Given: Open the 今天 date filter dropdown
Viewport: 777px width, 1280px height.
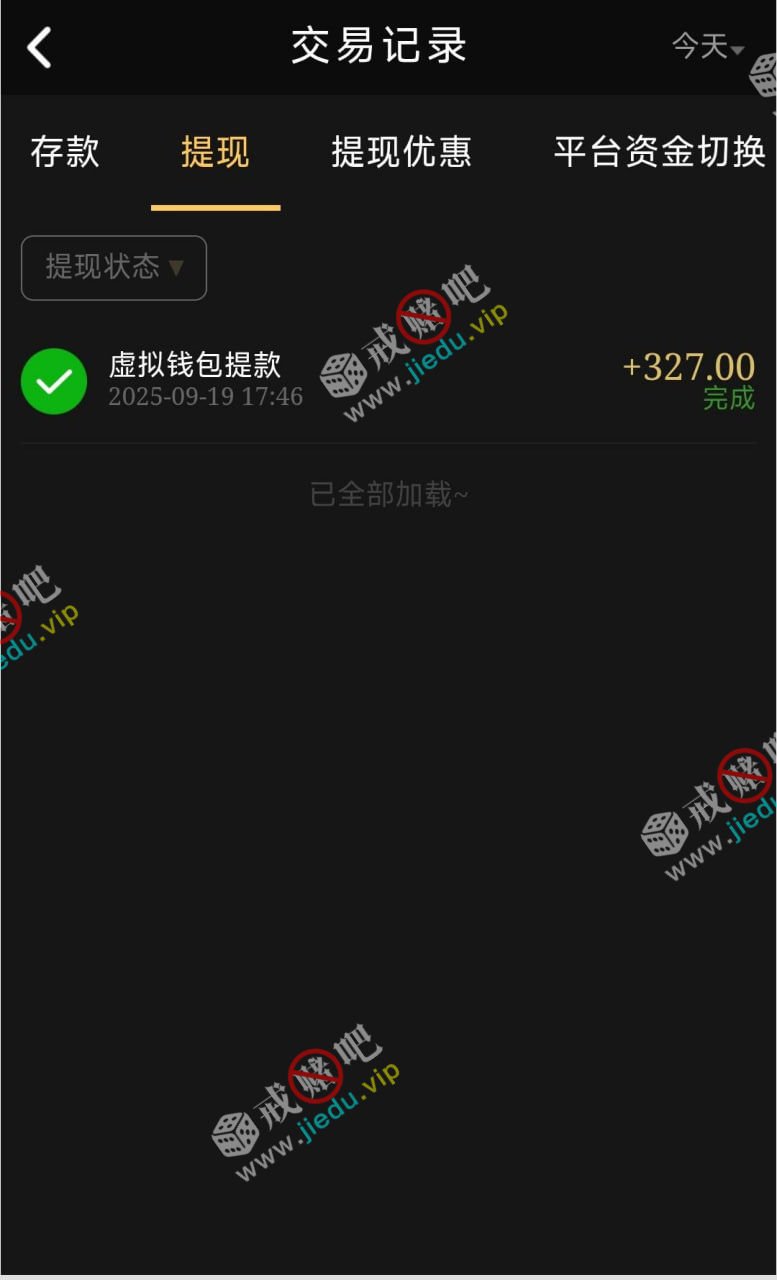Looking at the screenshot, I should (707, 47).
